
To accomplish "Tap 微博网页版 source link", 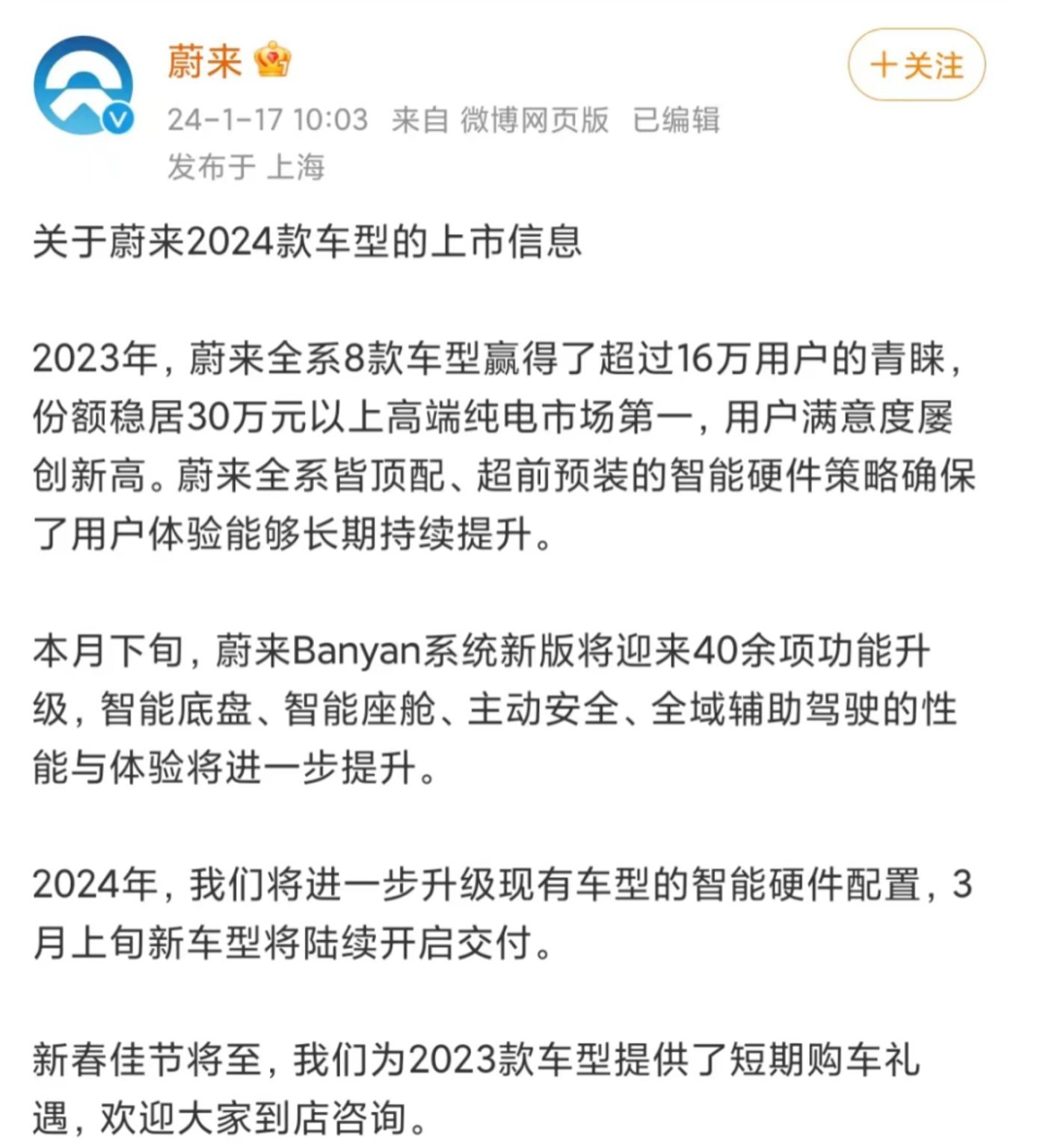I will pyautogui.click(x=535, y=120).
